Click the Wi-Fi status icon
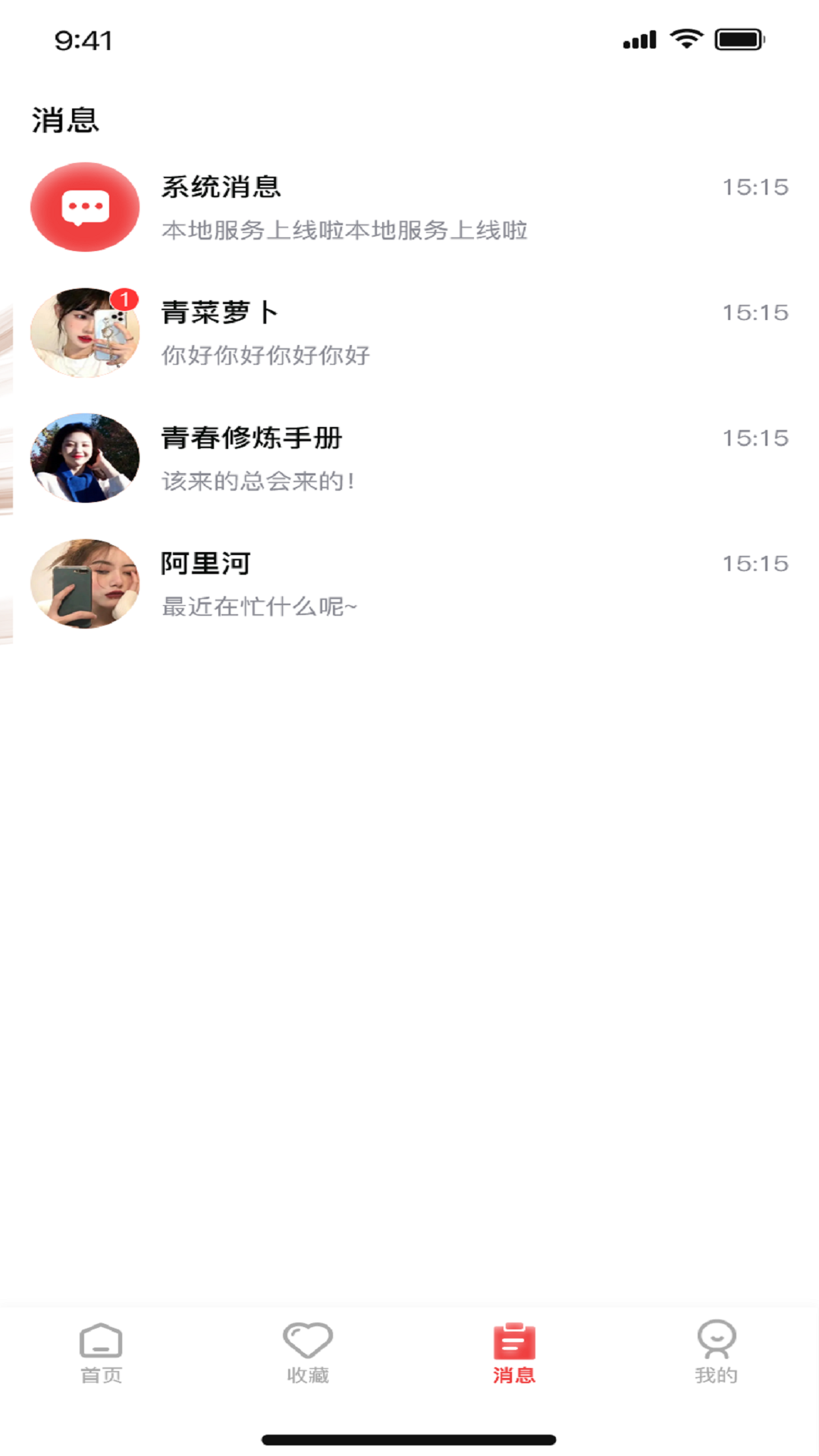Screen dimensions: 819x1456 [x=686, y=39]
